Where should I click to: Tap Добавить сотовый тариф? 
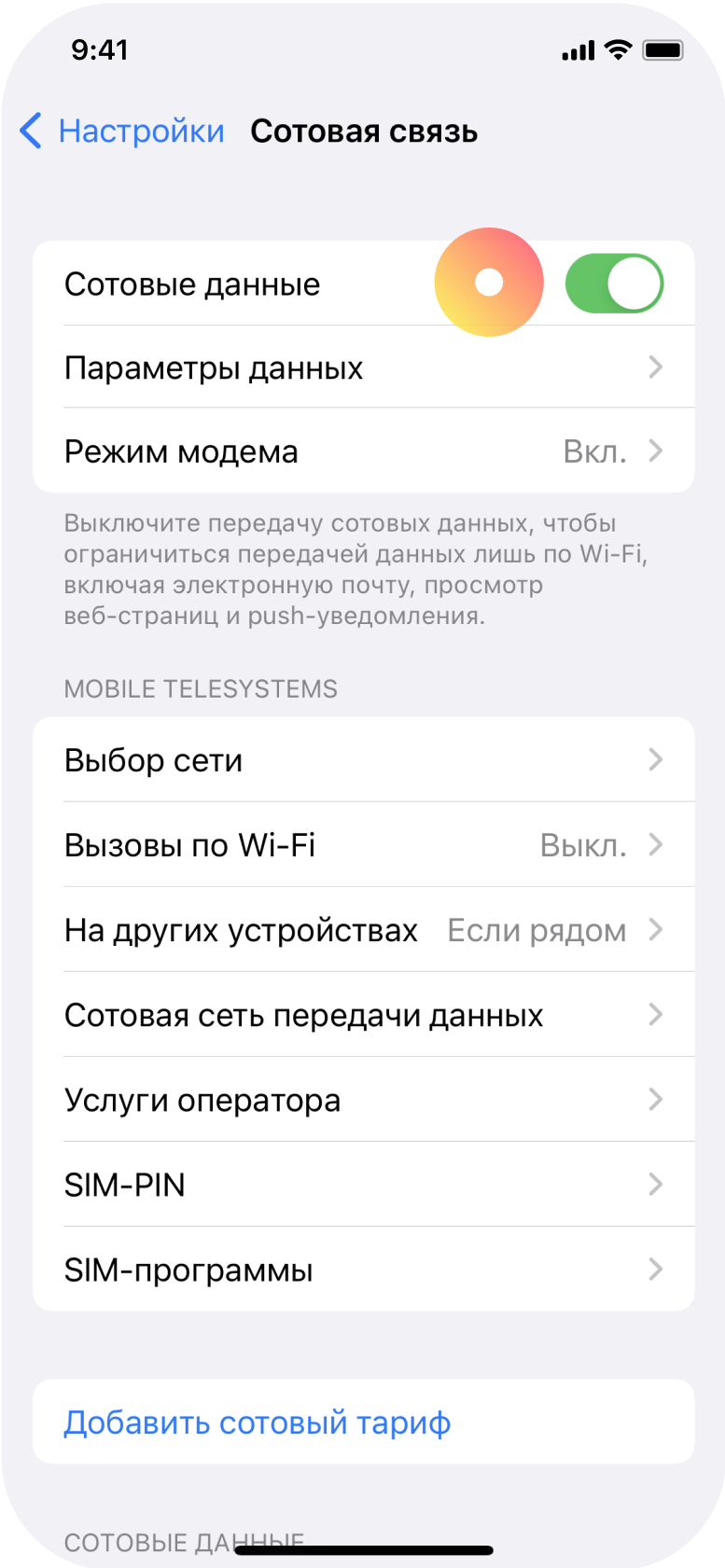[258, 1422]
